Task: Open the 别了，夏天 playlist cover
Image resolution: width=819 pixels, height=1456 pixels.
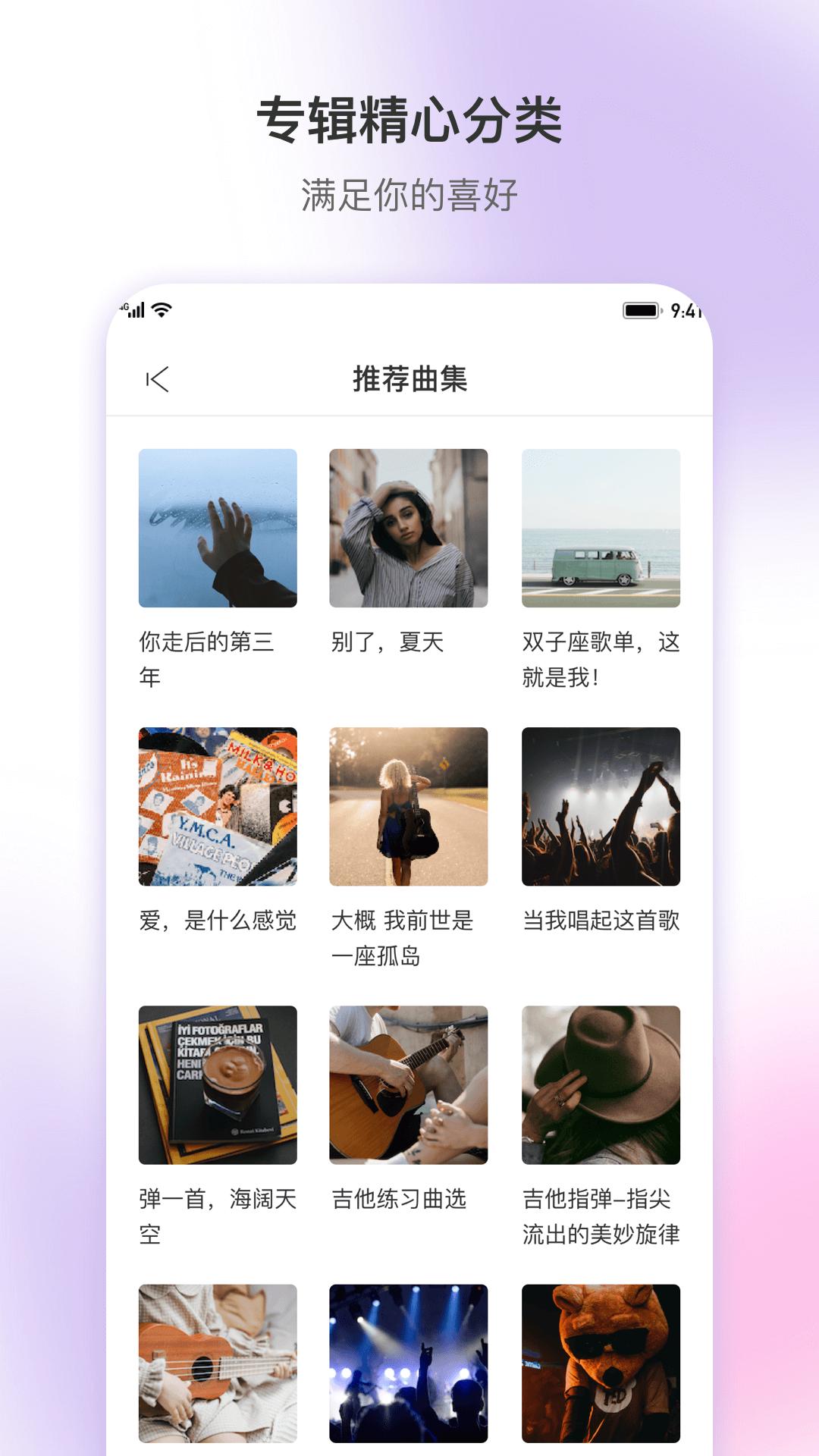Action: click(409, 529)
